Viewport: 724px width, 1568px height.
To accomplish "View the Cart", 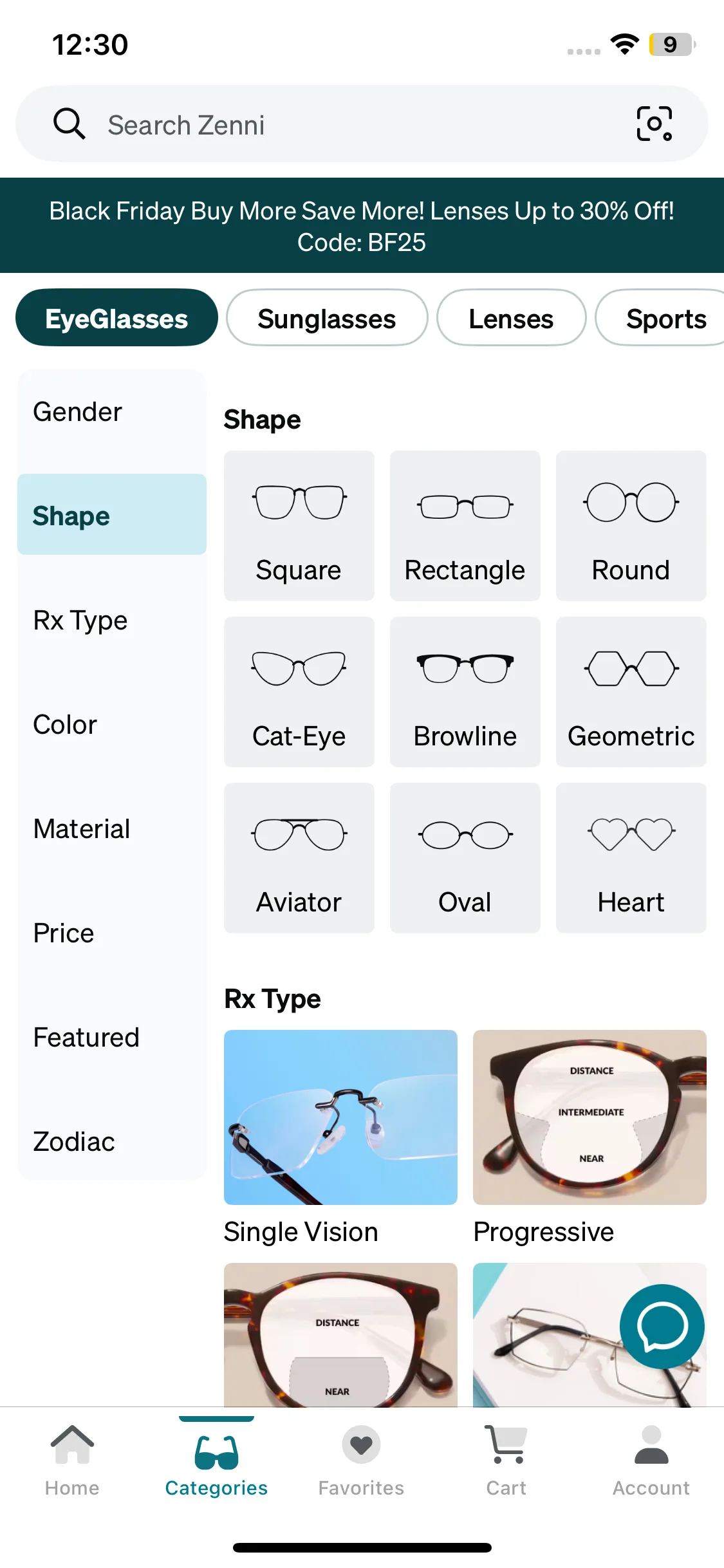I will click(x=506, y=1461).
